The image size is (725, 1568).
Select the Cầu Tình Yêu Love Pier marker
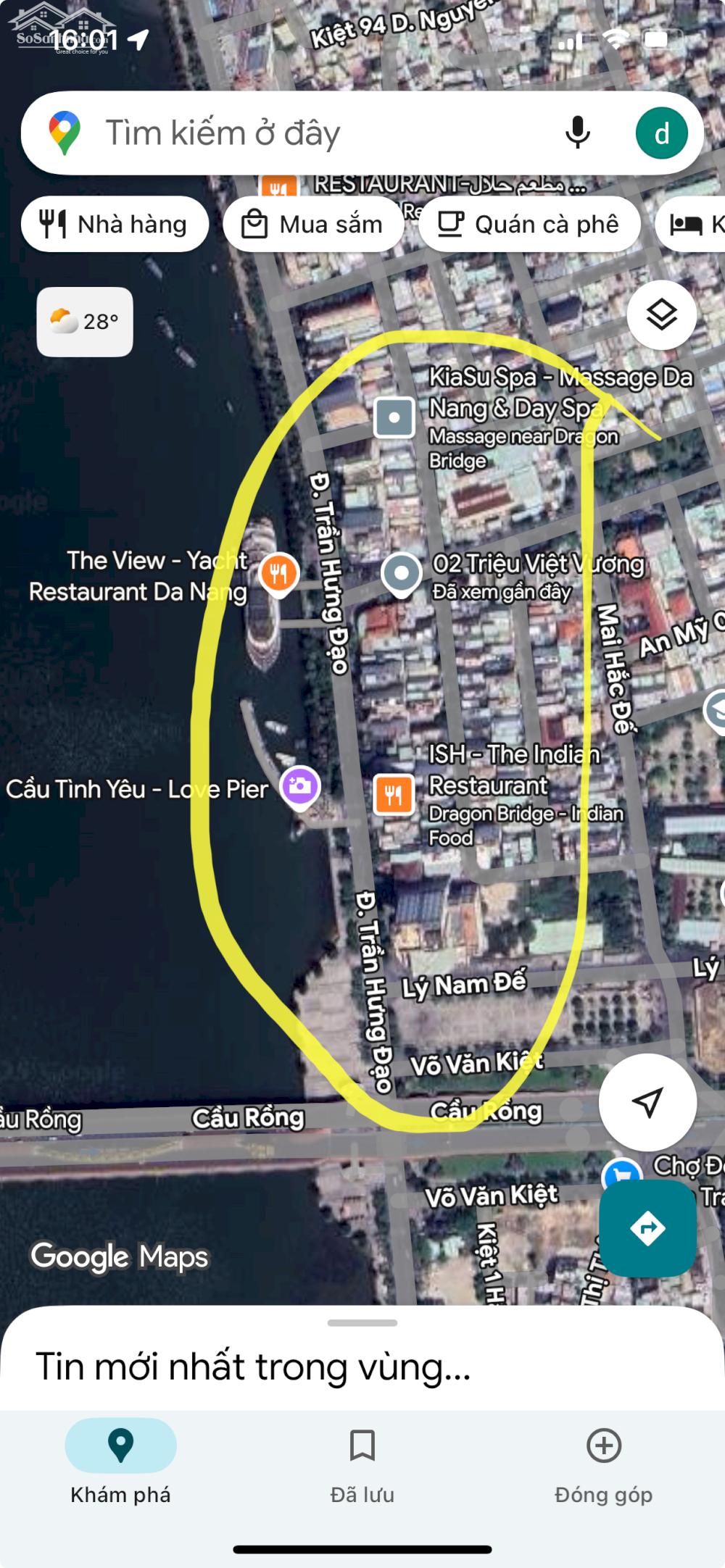[x=300, y=786]
